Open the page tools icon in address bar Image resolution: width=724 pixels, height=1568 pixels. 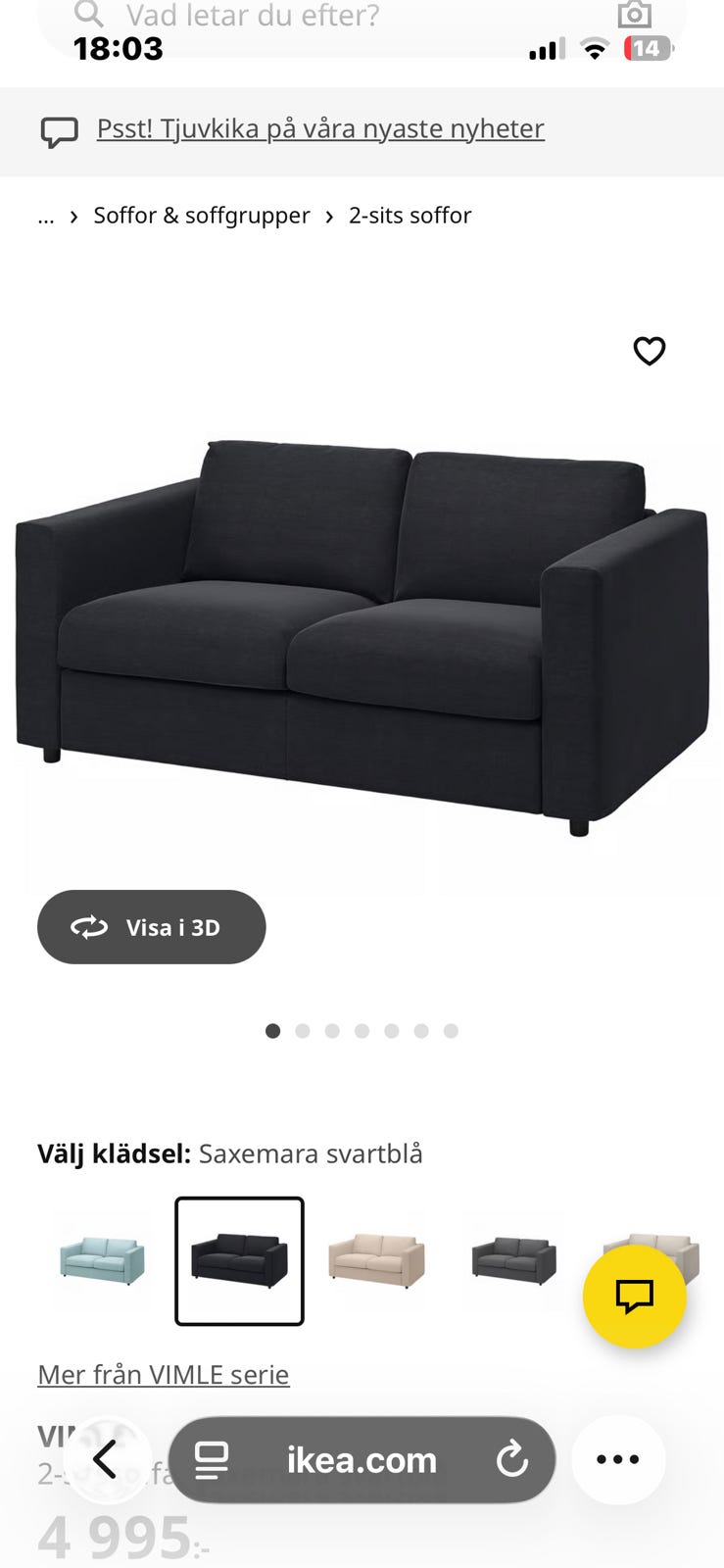click(211, 1460)
